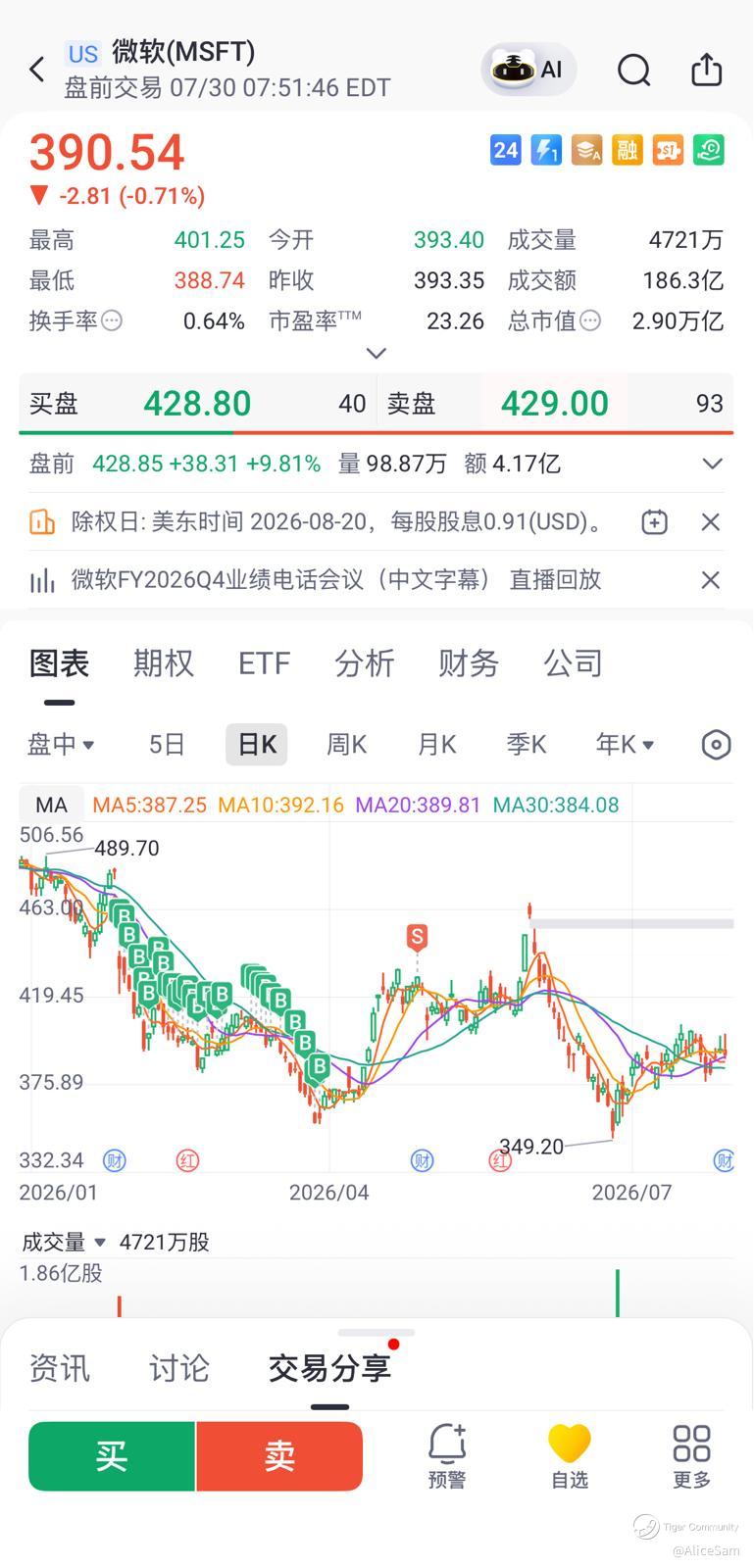Switch to the 讨论 tab

point(179,1368)
